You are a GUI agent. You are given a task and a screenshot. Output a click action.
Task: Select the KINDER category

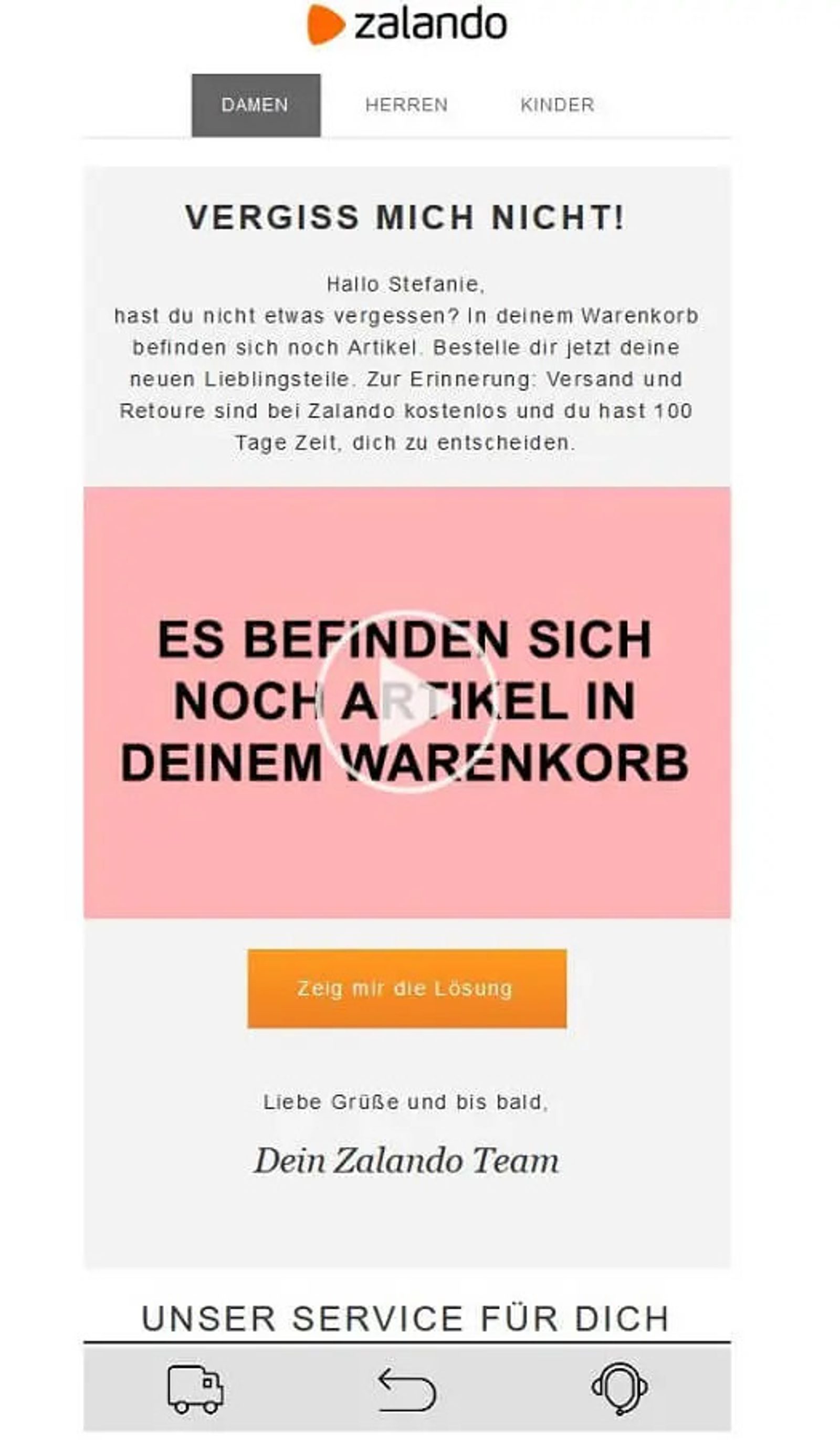(557, 105)
